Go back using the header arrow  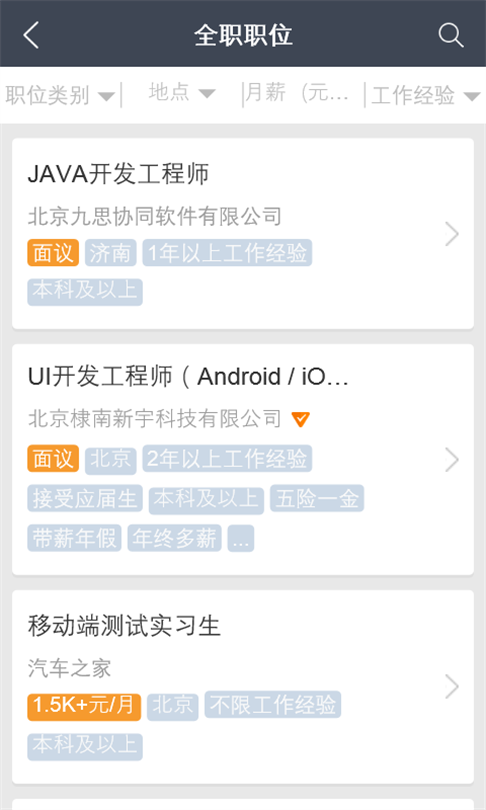point(31,35)
